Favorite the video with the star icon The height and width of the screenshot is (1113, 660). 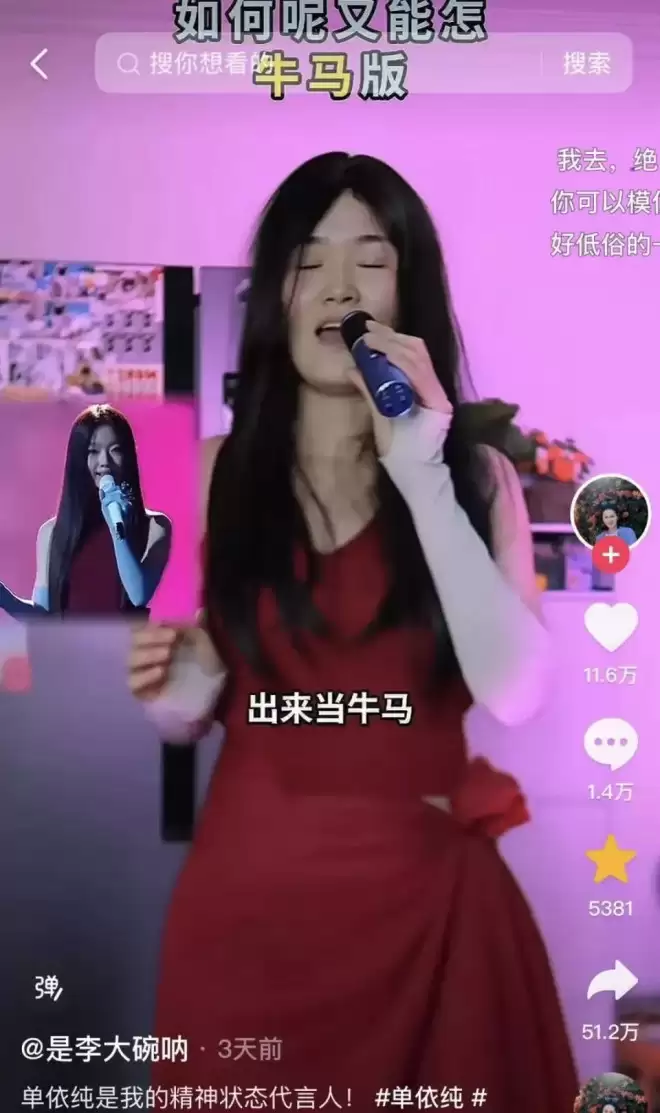point(610,859)
